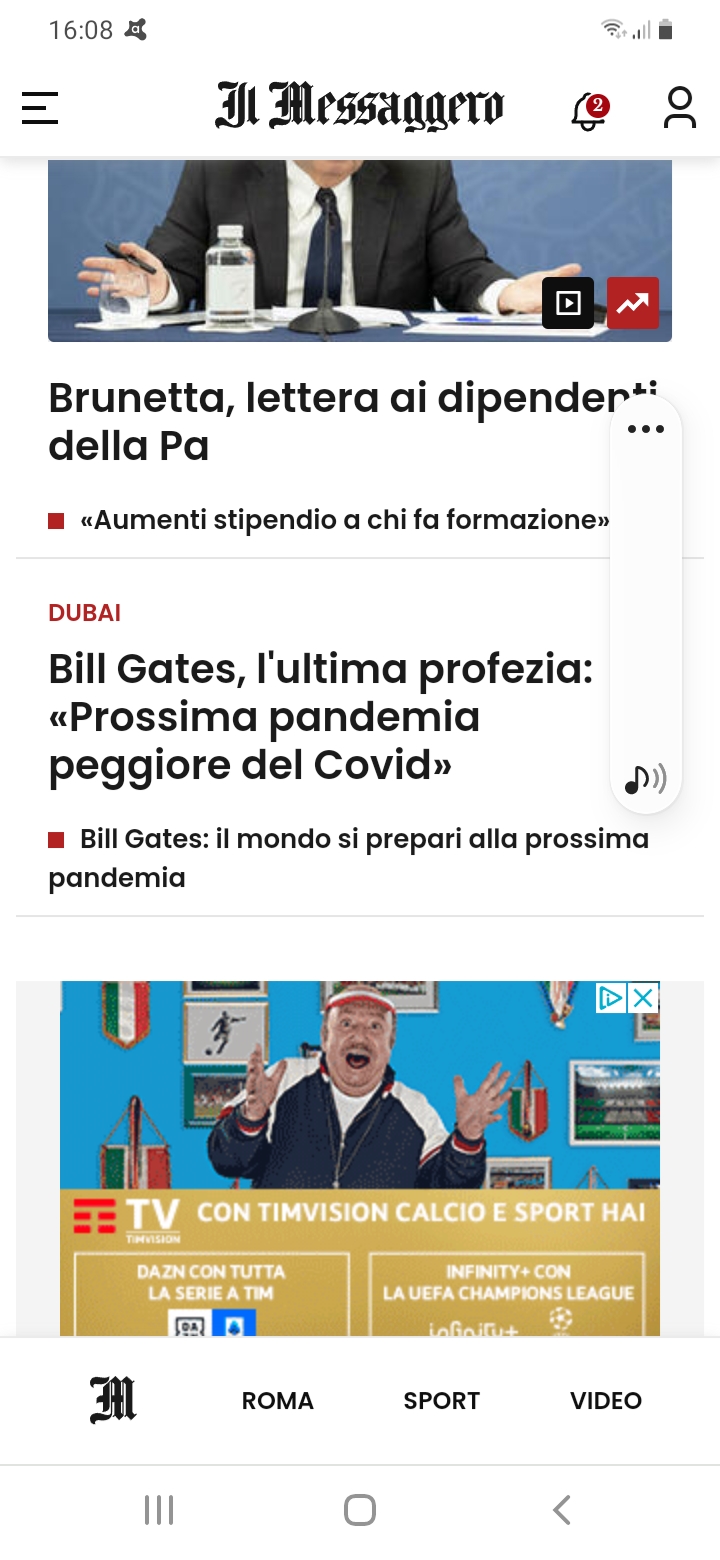
Task: Close the TIMVISION ad
Action: (x=643, y=998)
